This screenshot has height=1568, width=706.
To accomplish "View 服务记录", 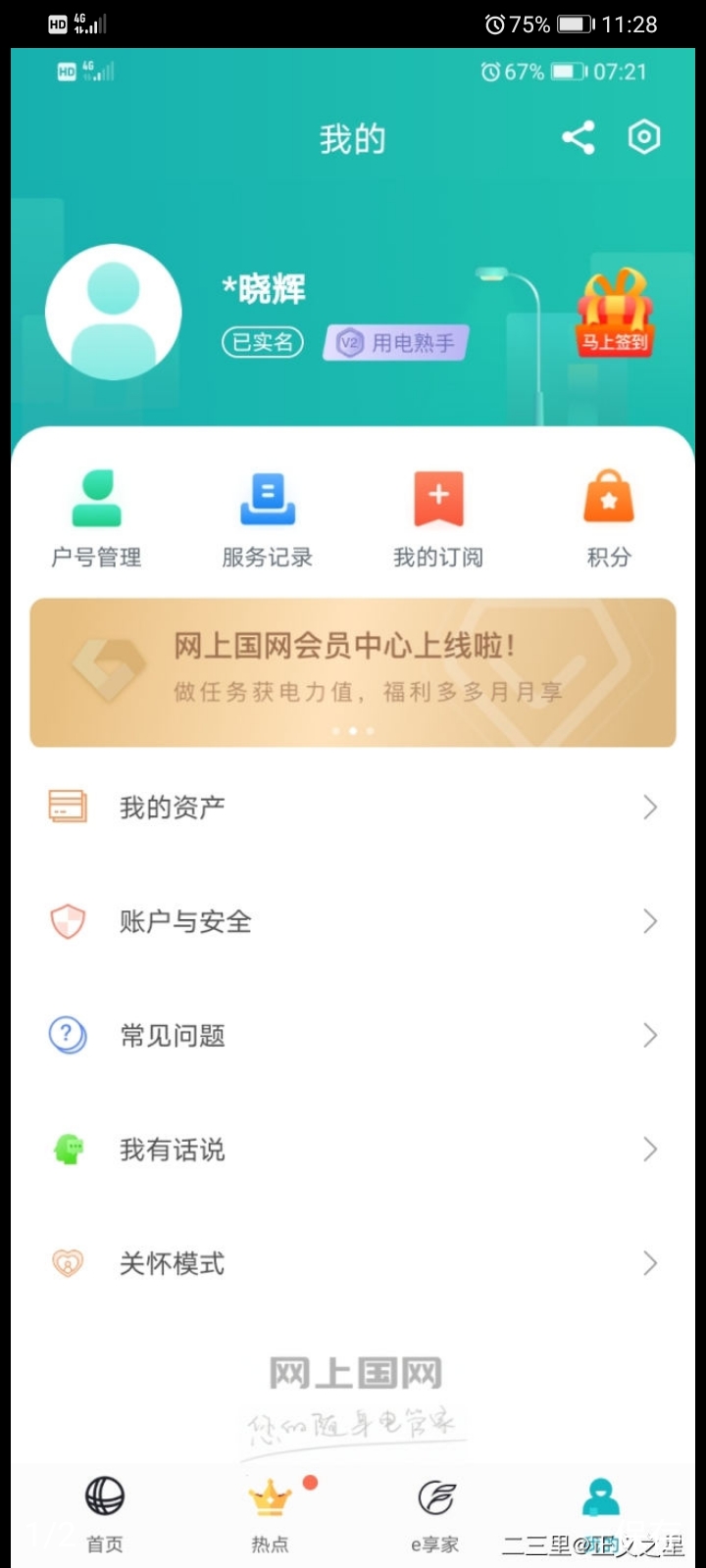I will (x=267, y=519).
